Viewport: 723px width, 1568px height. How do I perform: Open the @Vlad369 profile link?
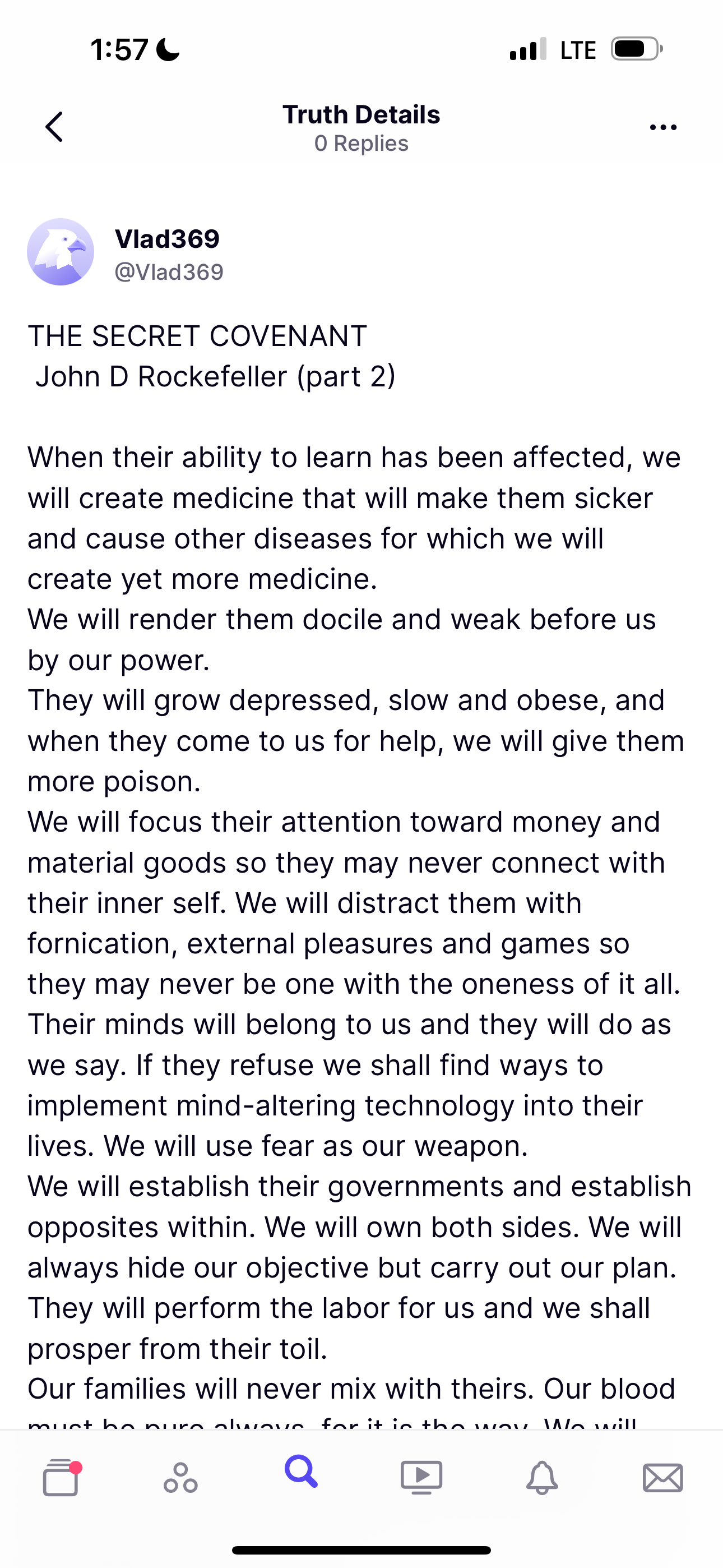(x=169, y=272)
